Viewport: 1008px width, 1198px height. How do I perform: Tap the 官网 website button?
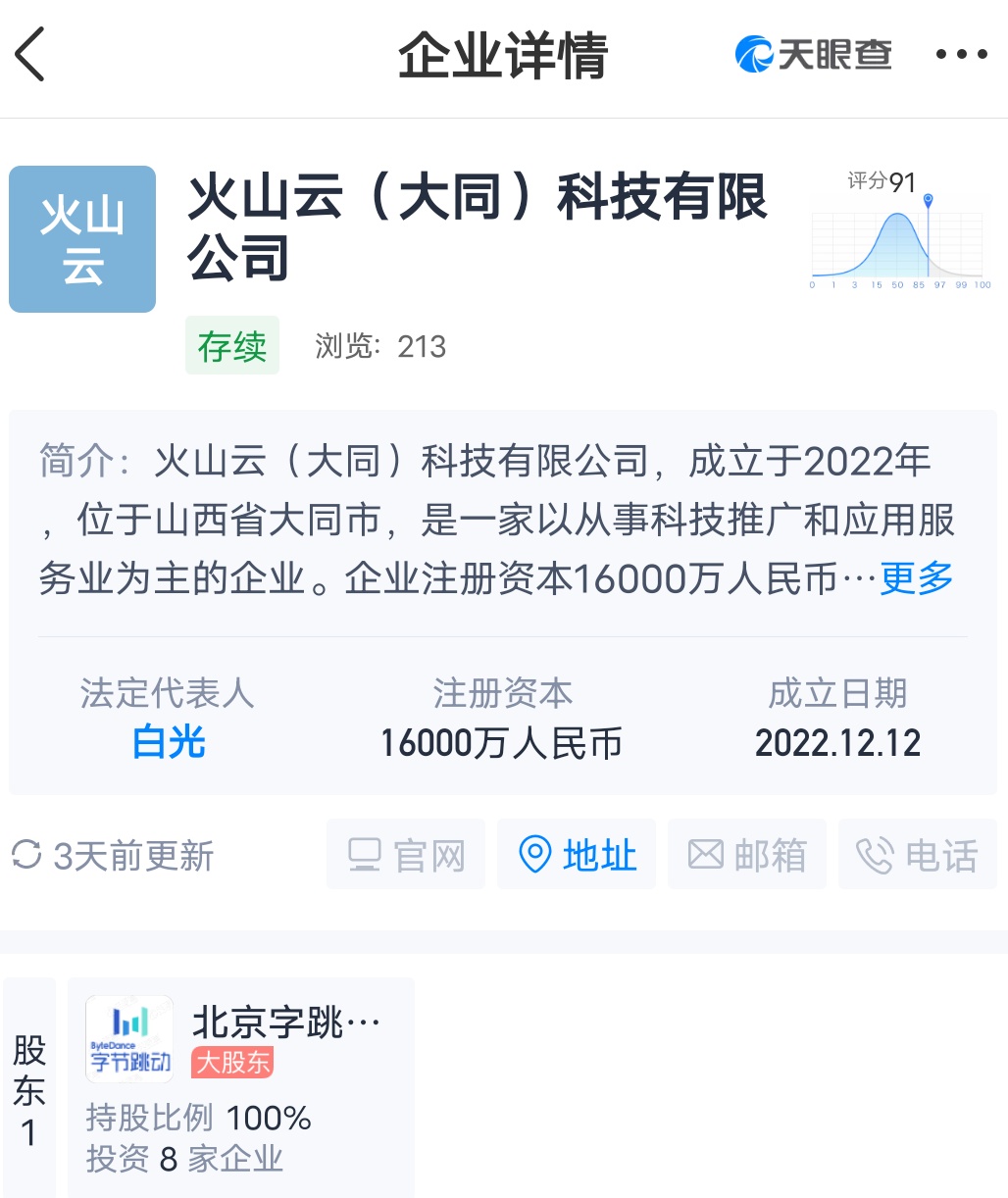tap(406, 855)
